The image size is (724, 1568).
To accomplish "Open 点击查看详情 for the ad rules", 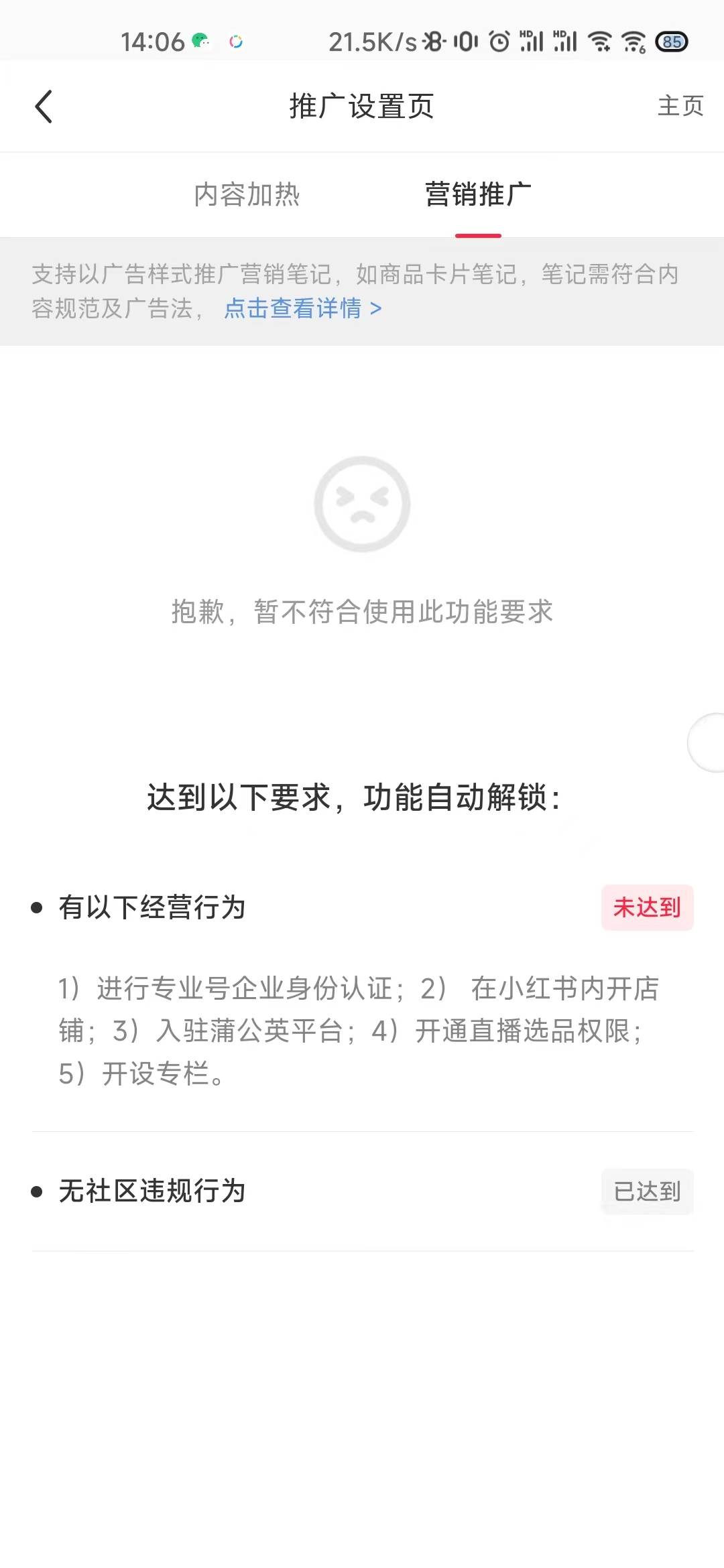I will pyautogui.click(x=302, y=308).
